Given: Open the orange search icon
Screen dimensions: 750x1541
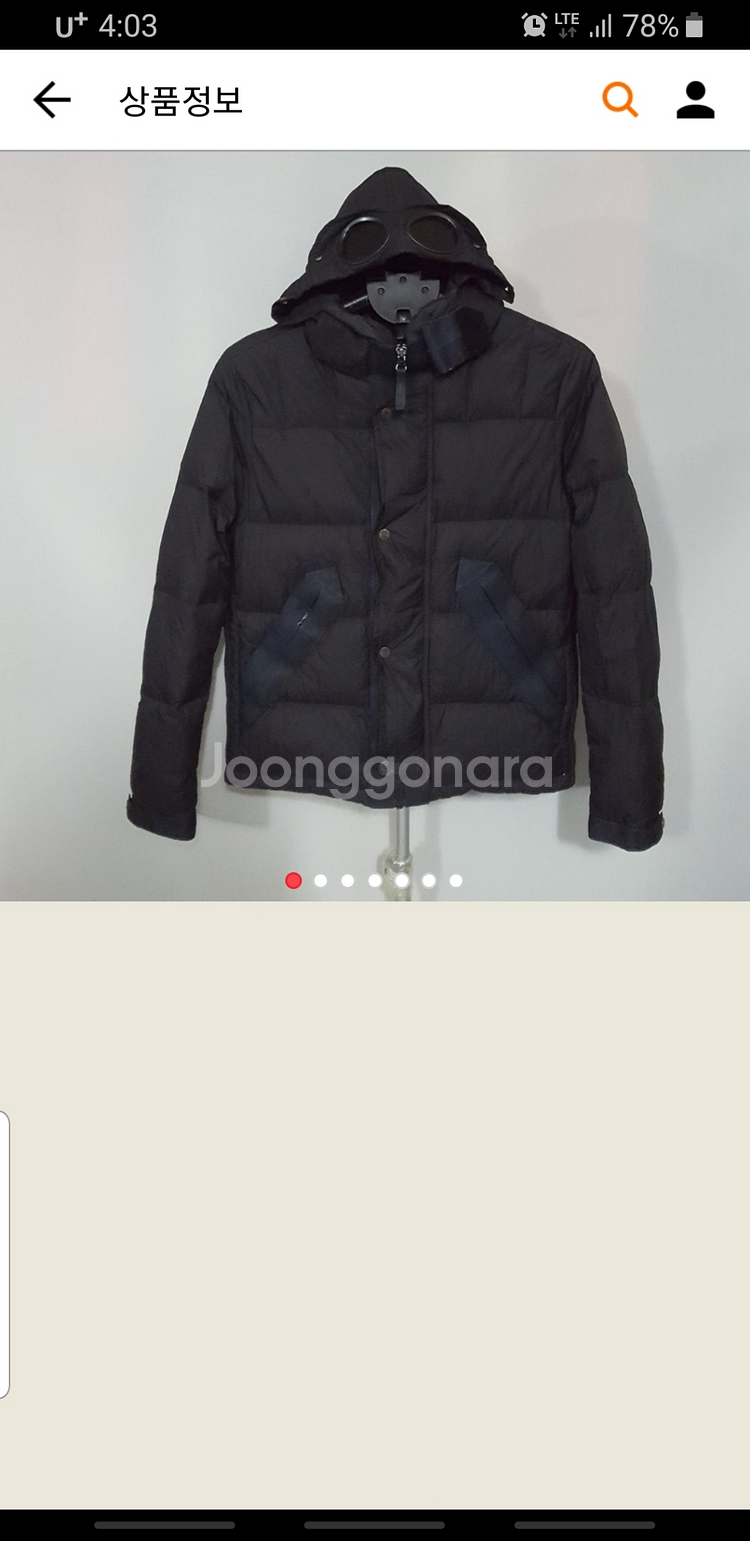Looking at the screenshot, I should click(x=620, y=100).
